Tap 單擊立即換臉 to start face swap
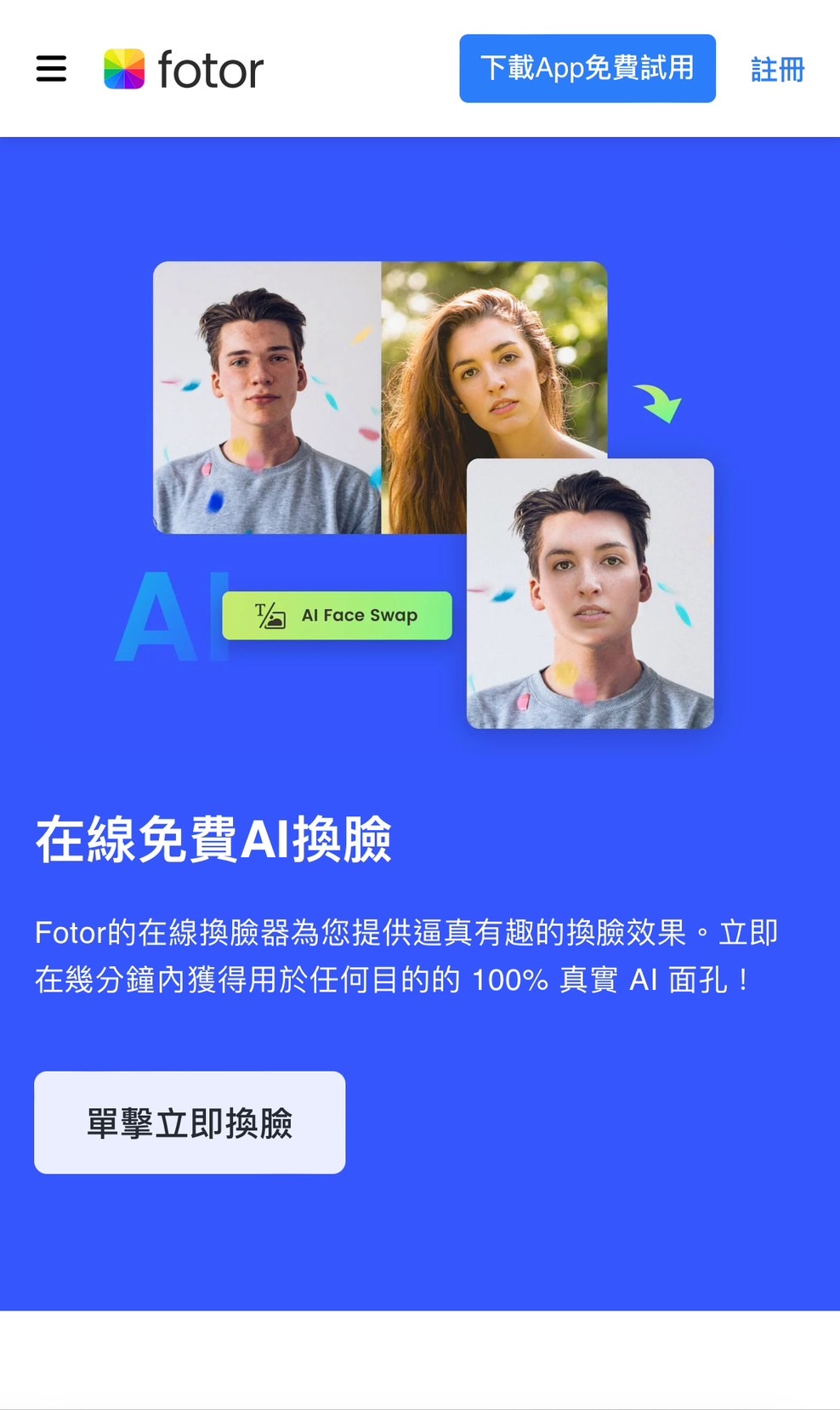This screenshot has height=1410, width=840. pyautogui.click(x=190, y=1123)
